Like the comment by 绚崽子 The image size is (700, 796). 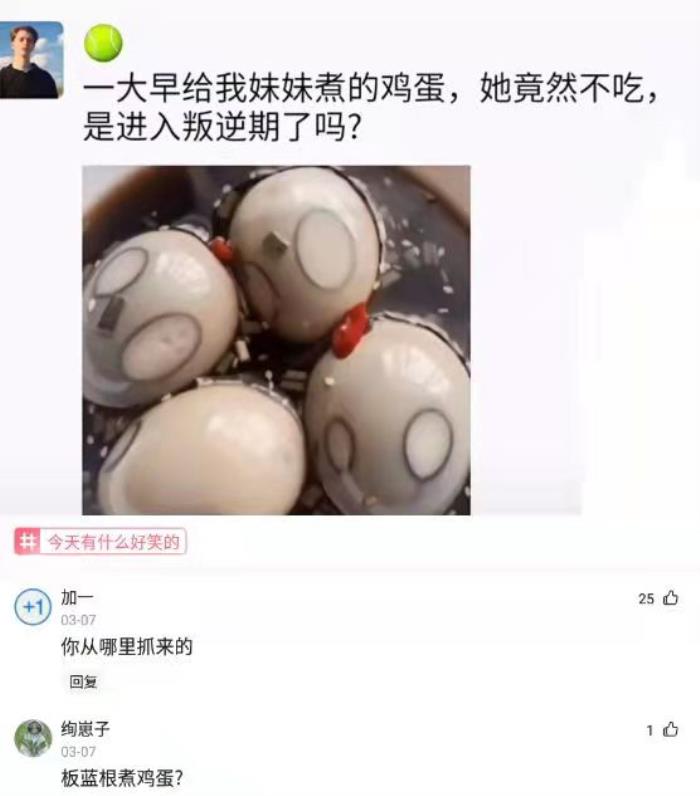[x=670, y=730]
